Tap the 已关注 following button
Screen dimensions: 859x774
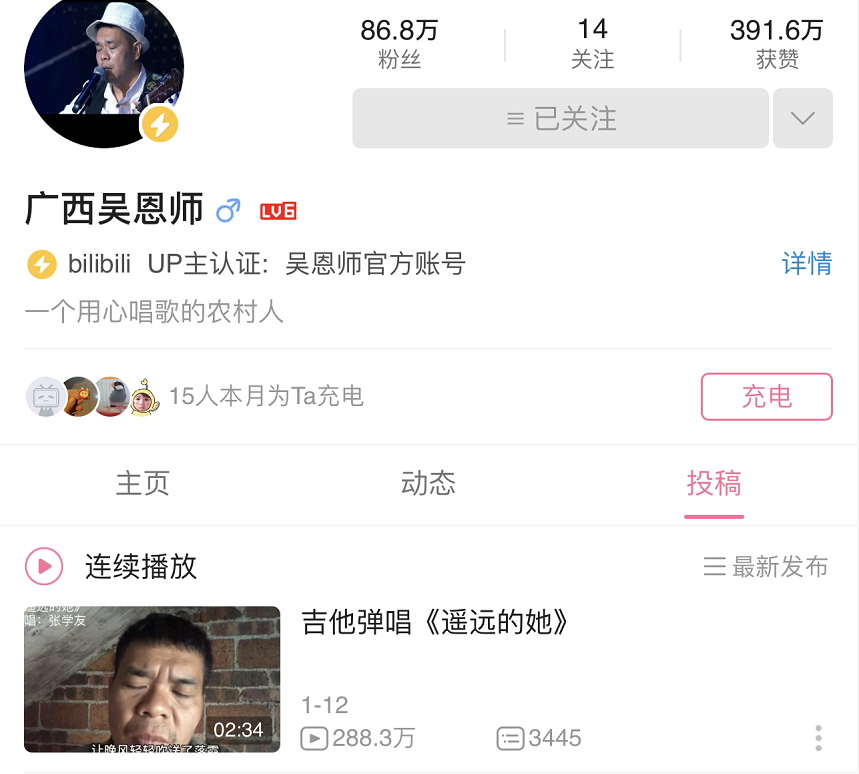(560, 119)
